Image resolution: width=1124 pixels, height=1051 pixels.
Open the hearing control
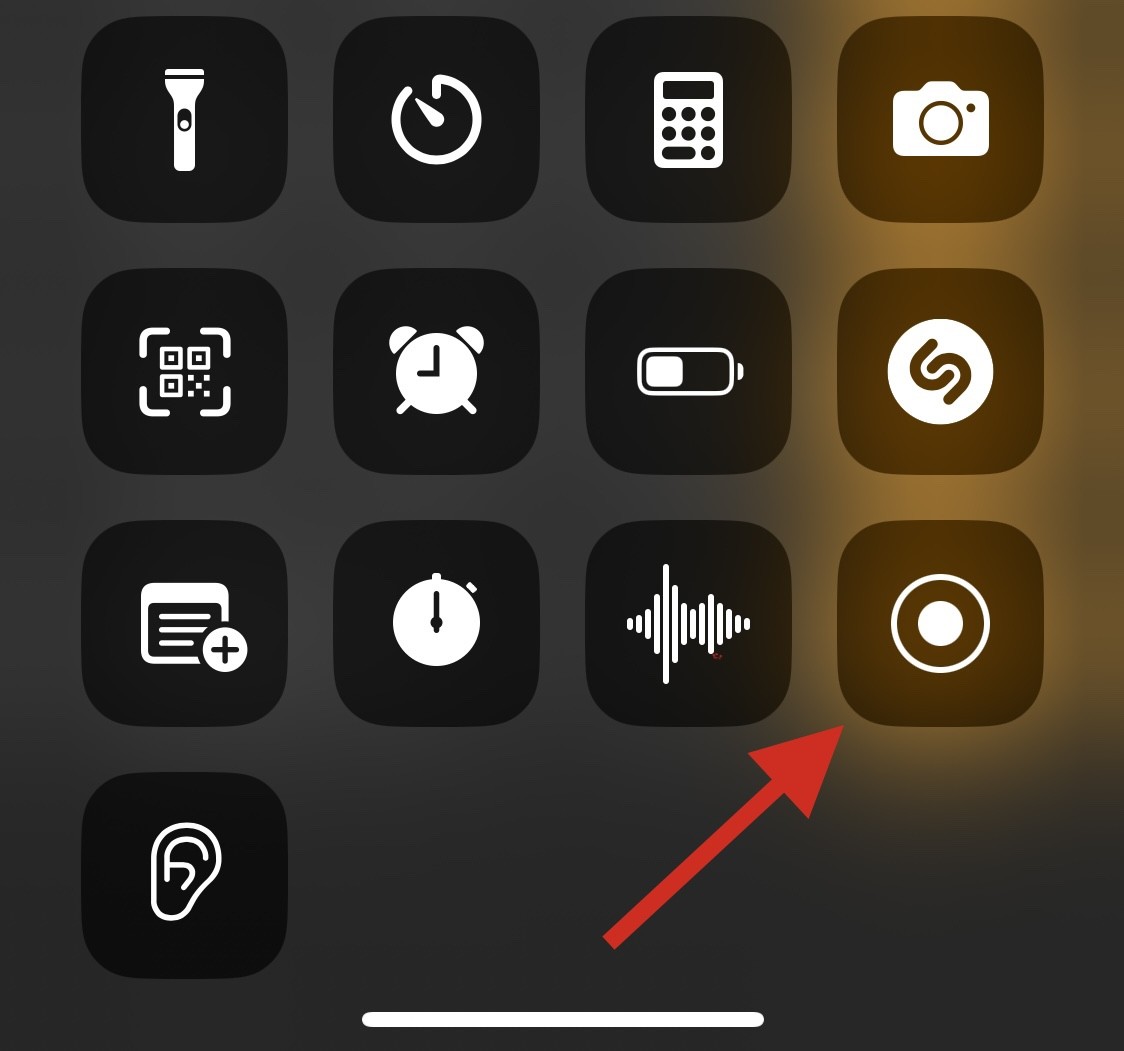click(x=184, y=875)
